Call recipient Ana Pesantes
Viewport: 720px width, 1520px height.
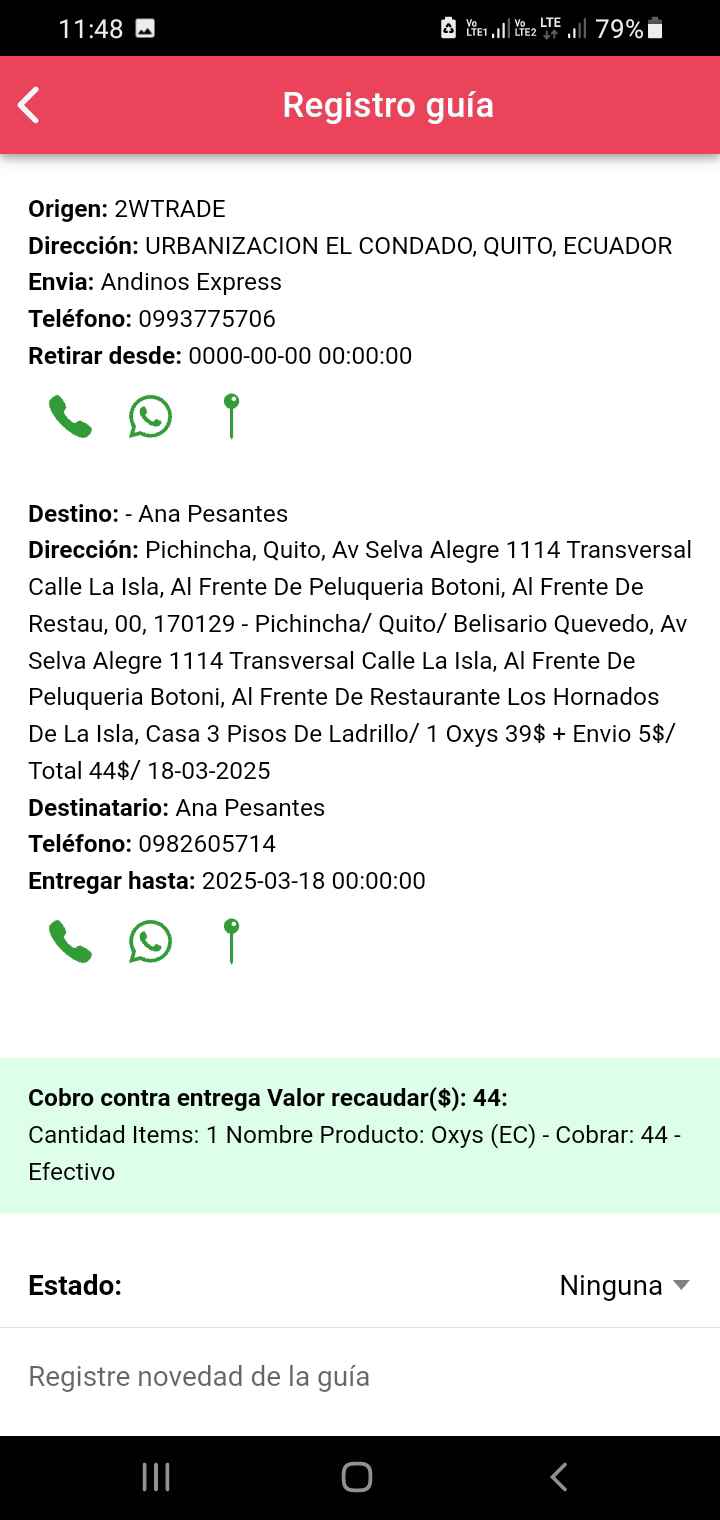coord(70,942)
